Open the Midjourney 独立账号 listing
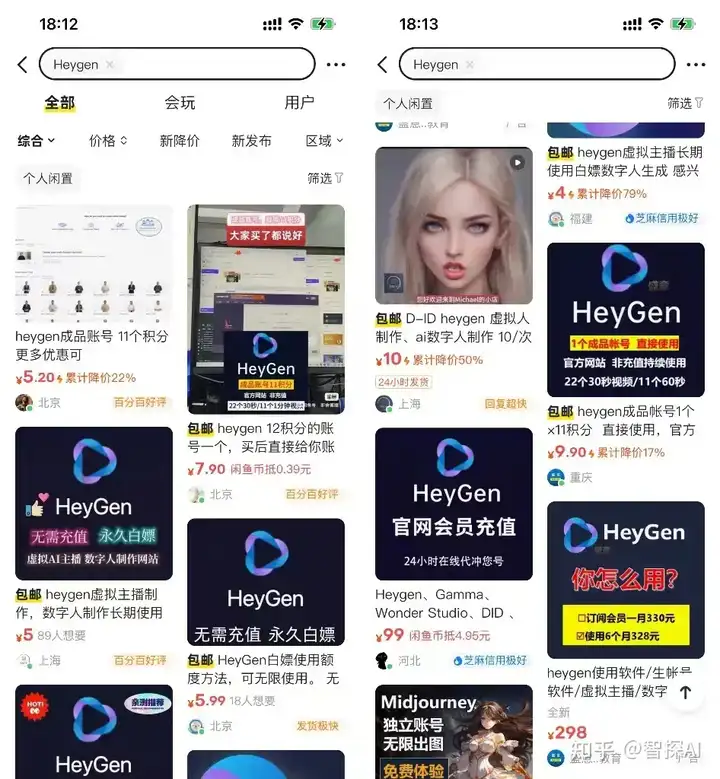Image resolution: width=720 pixels, height=779 pixels. tap(453, 730)
